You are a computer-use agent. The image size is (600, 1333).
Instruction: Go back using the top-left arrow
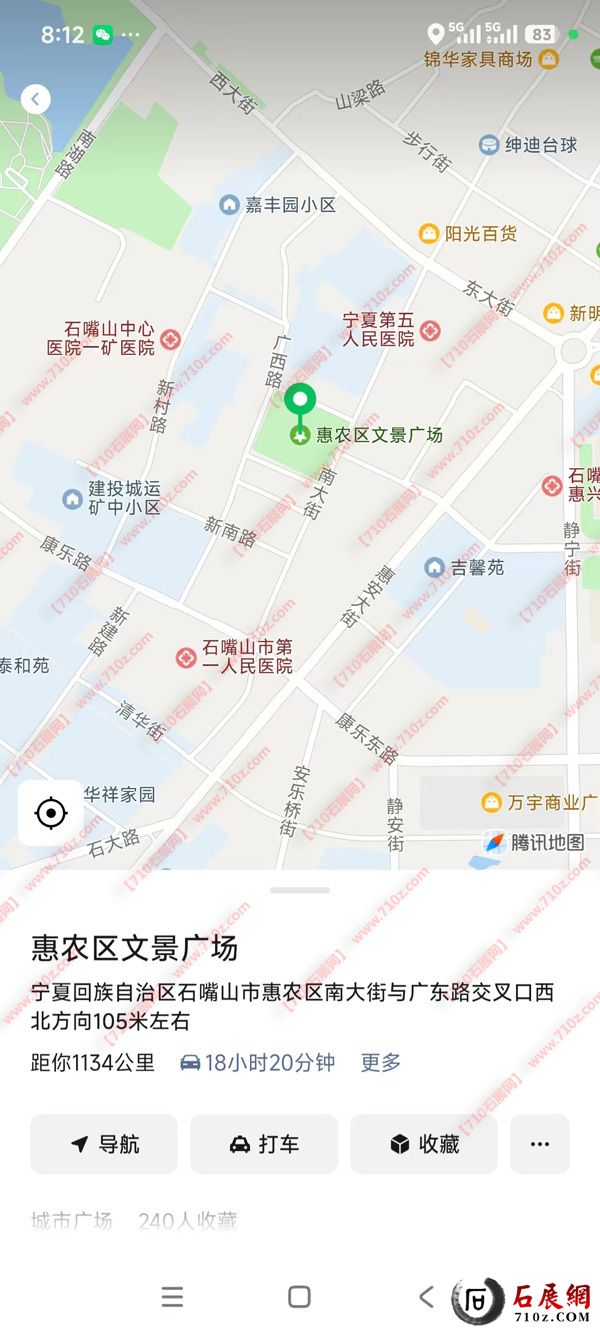click(36, 99)
